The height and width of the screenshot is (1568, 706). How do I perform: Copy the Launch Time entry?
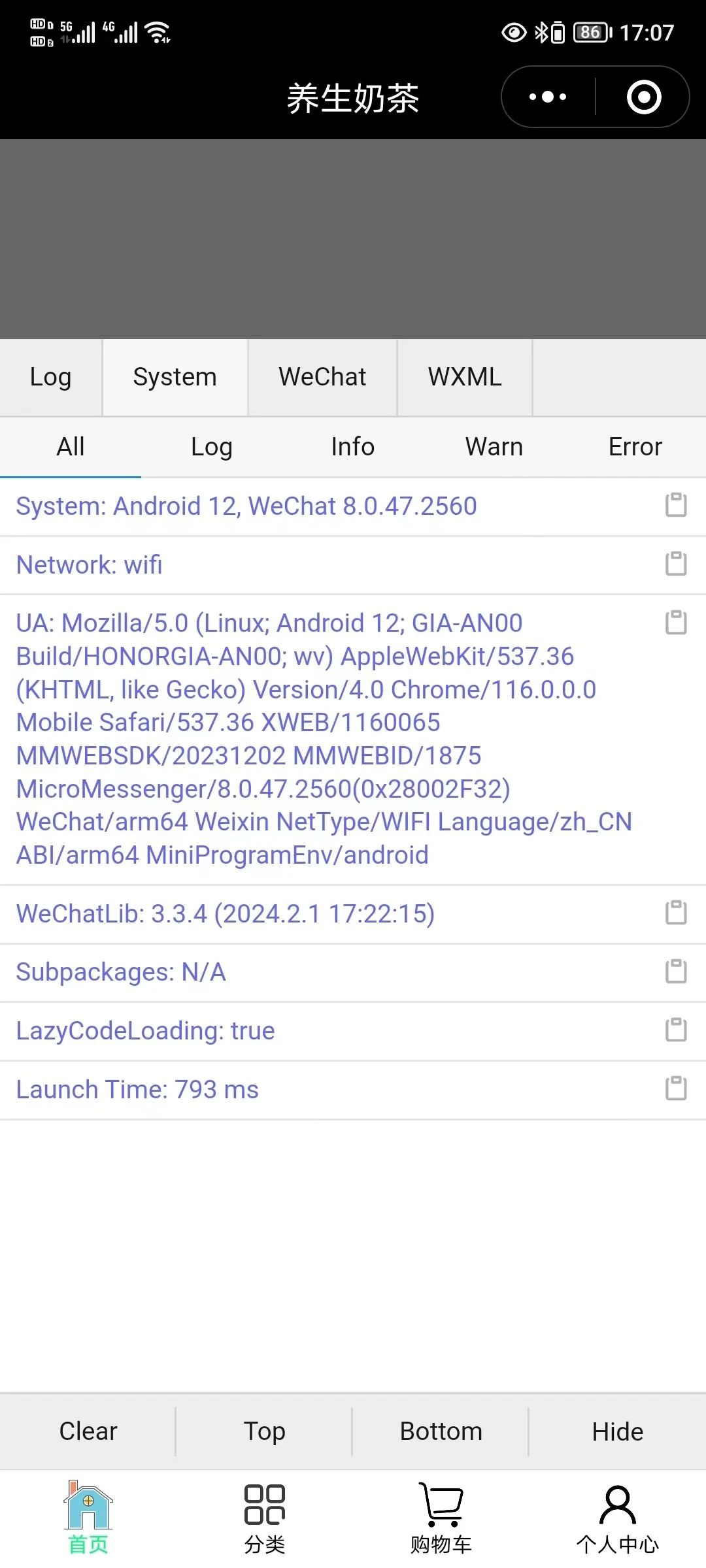click(676, 1088)
